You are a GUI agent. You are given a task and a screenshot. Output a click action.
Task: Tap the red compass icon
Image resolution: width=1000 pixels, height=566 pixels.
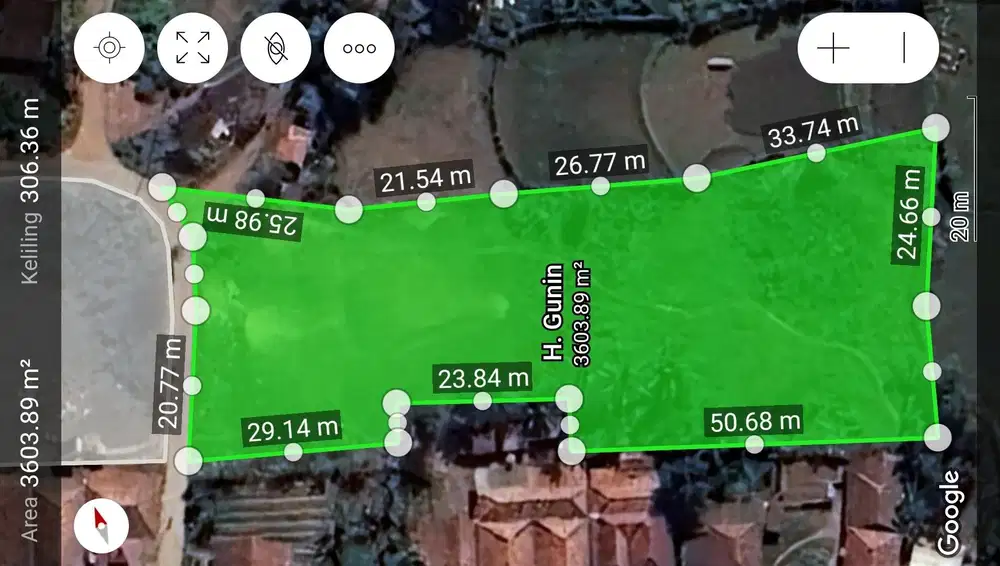[x=101, y=525]
